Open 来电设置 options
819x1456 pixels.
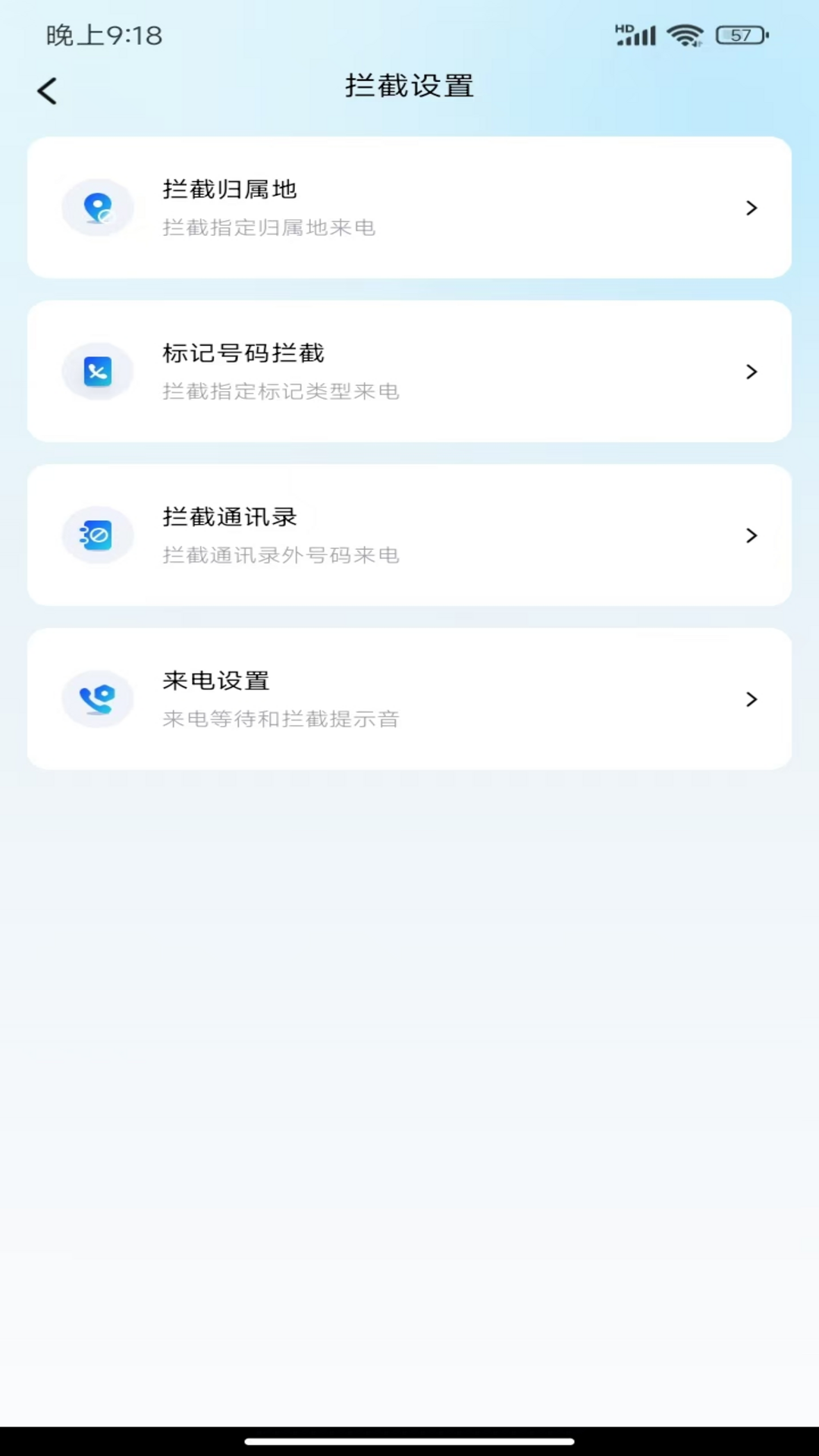tap(409, 699)
